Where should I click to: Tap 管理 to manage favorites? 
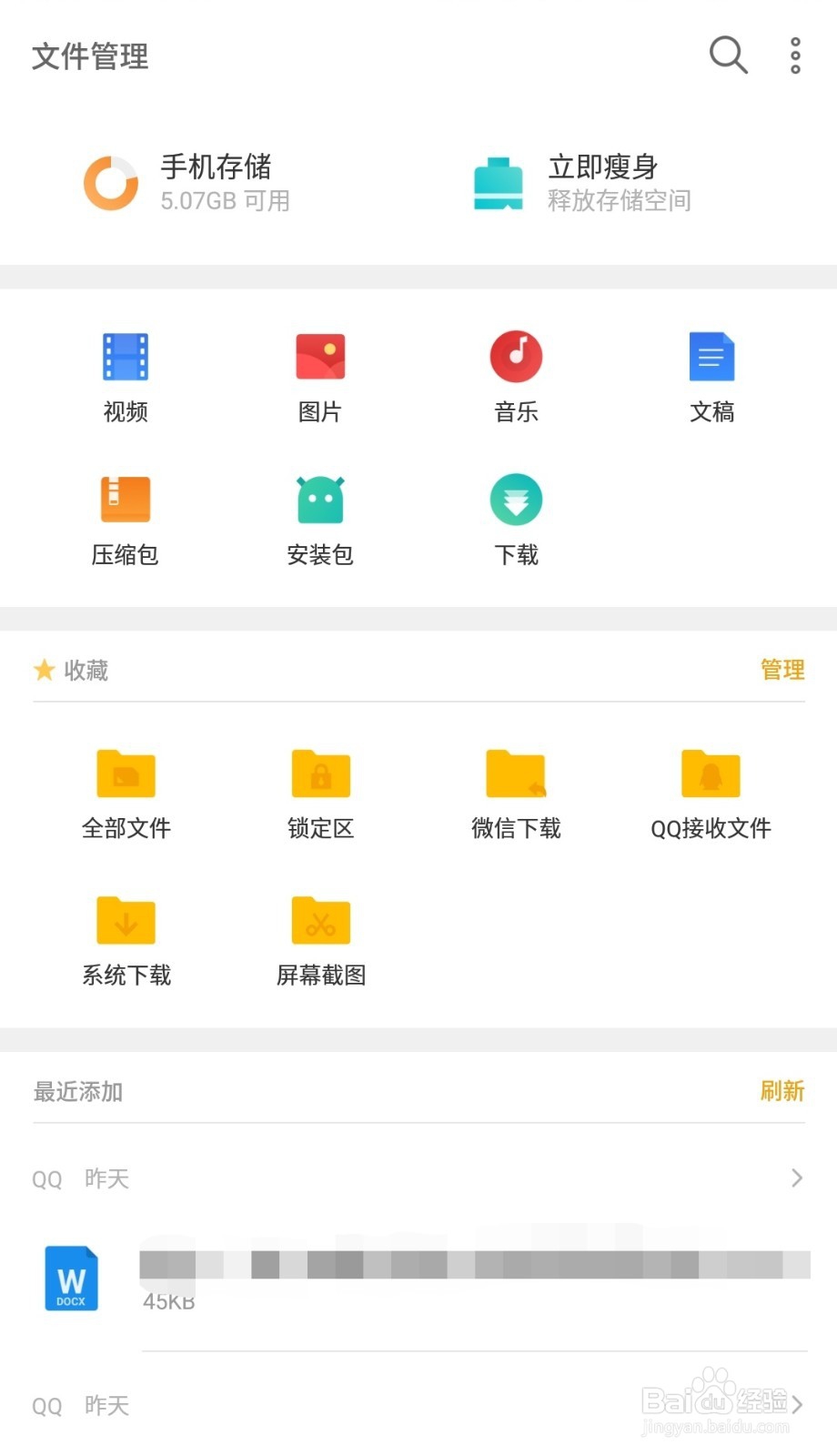coord(781,670)
